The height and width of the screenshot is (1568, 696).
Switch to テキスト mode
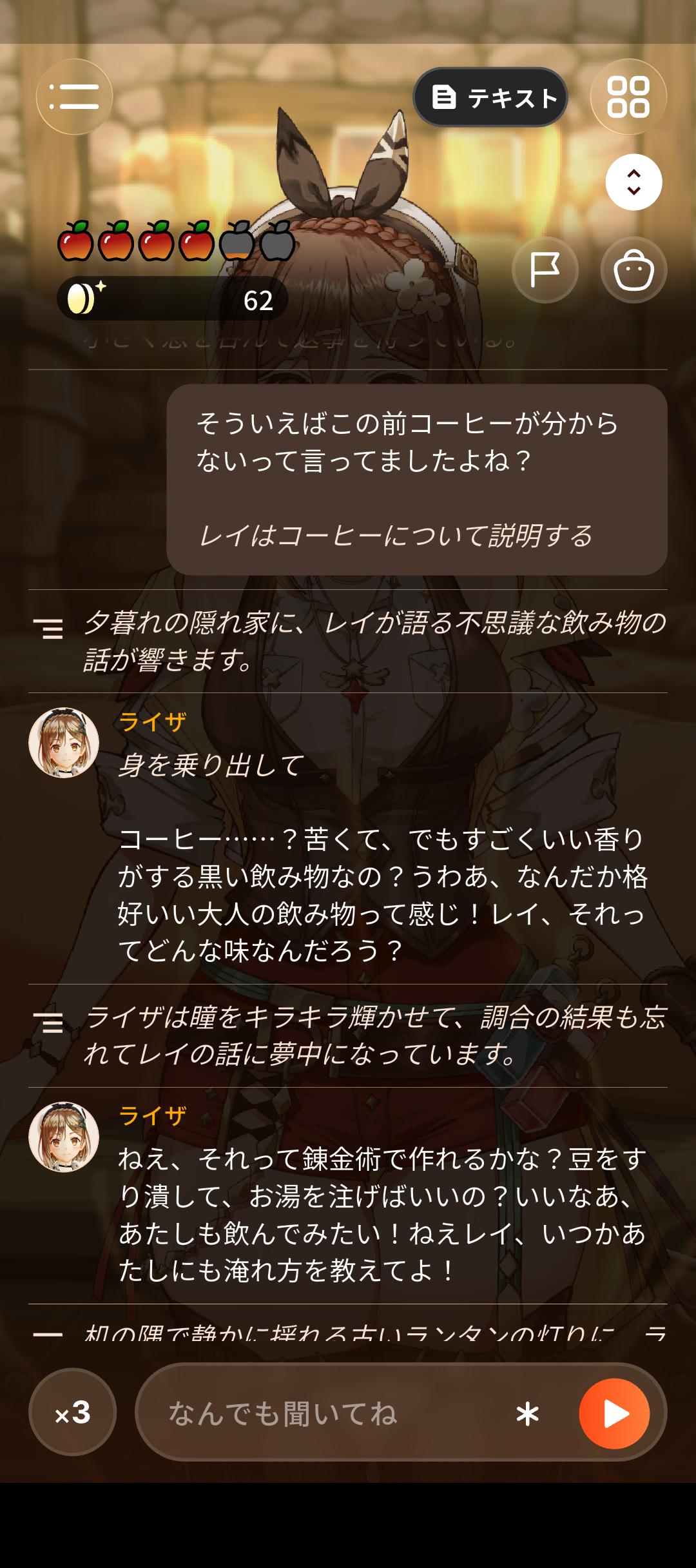click(490, 97)
